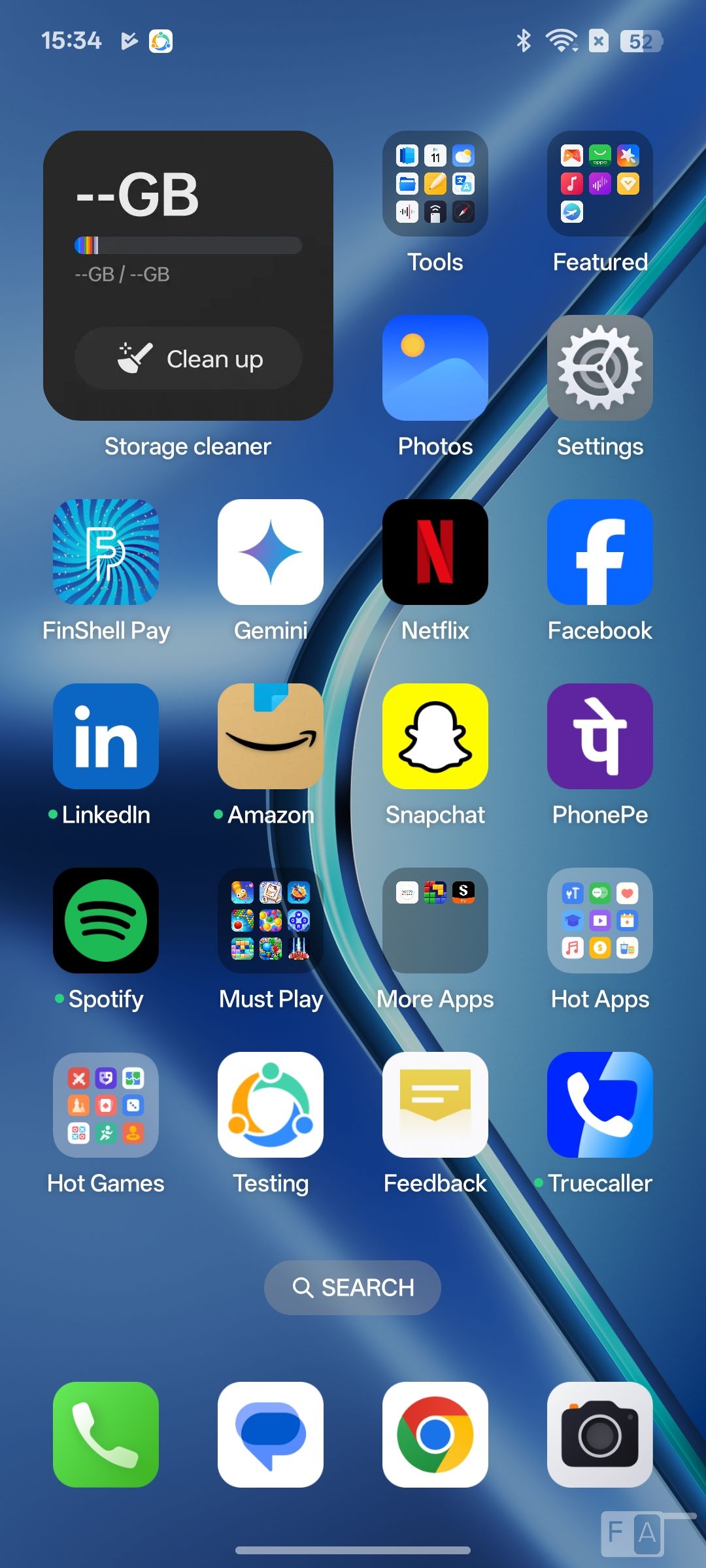Viewport: 706px width, 1568px height.
Task: Launch Snapchat
Action: (435, 736)
